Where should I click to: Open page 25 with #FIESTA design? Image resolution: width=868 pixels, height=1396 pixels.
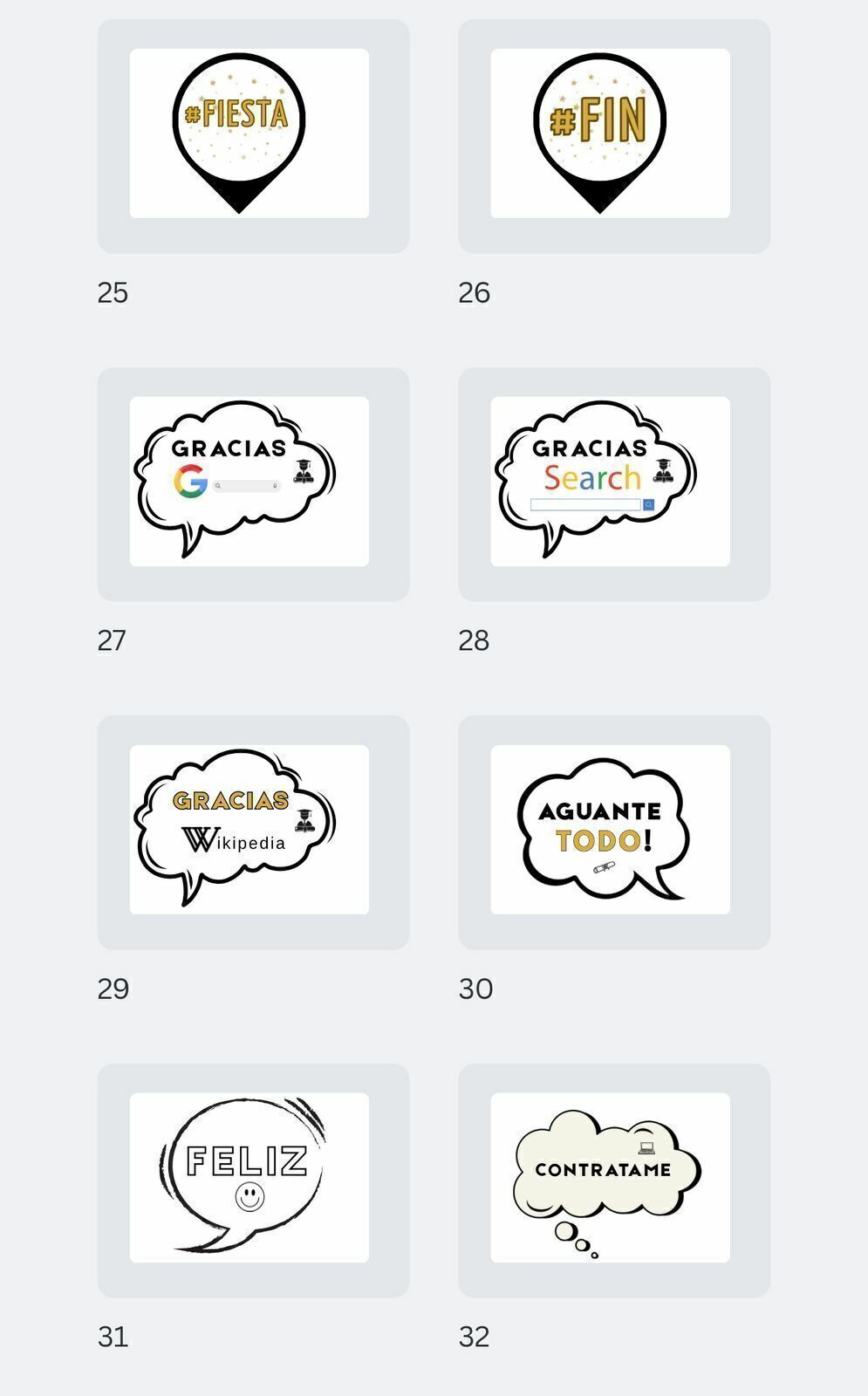pos(249,133)
